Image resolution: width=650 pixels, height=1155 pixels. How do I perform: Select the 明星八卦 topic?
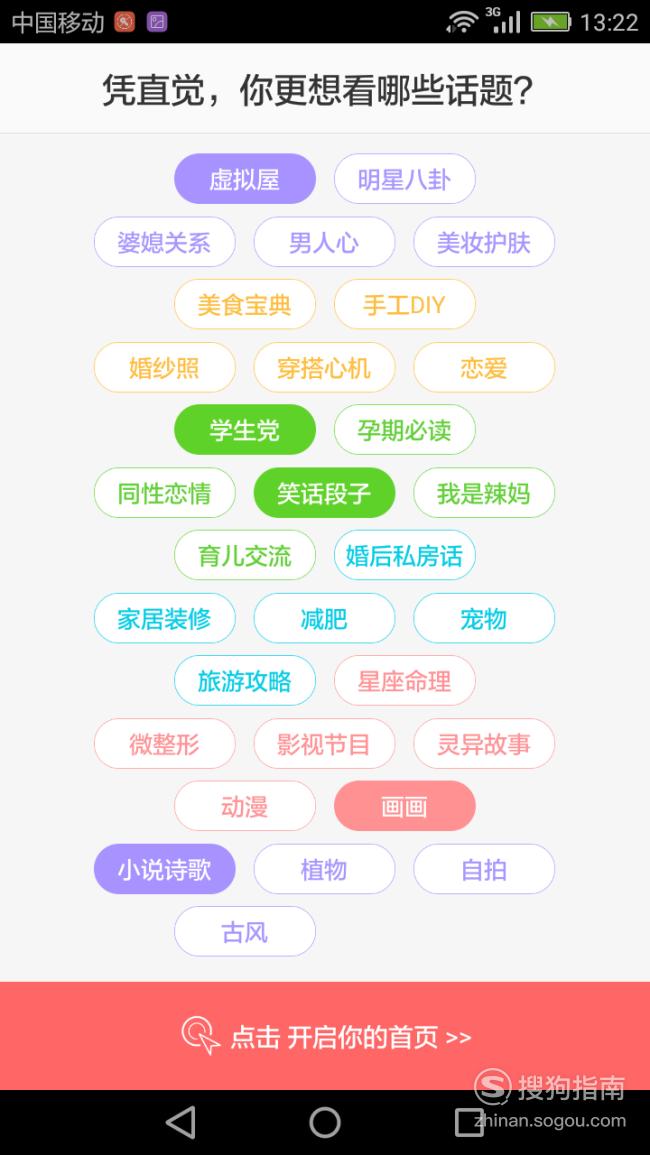pyautogui.click(x=405, y=179)
